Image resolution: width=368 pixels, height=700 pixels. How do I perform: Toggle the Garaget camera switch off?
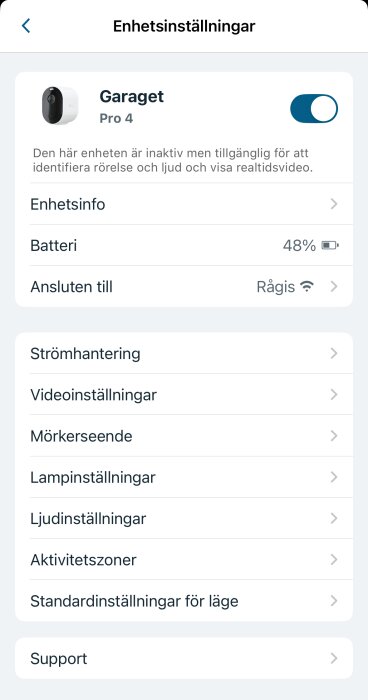point(314,108)
